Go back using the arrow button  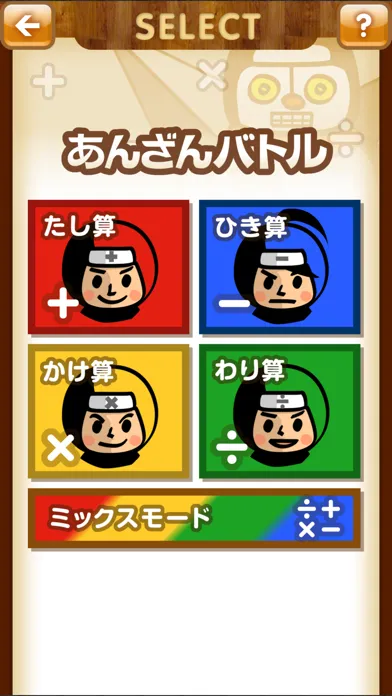coord(27,24)
